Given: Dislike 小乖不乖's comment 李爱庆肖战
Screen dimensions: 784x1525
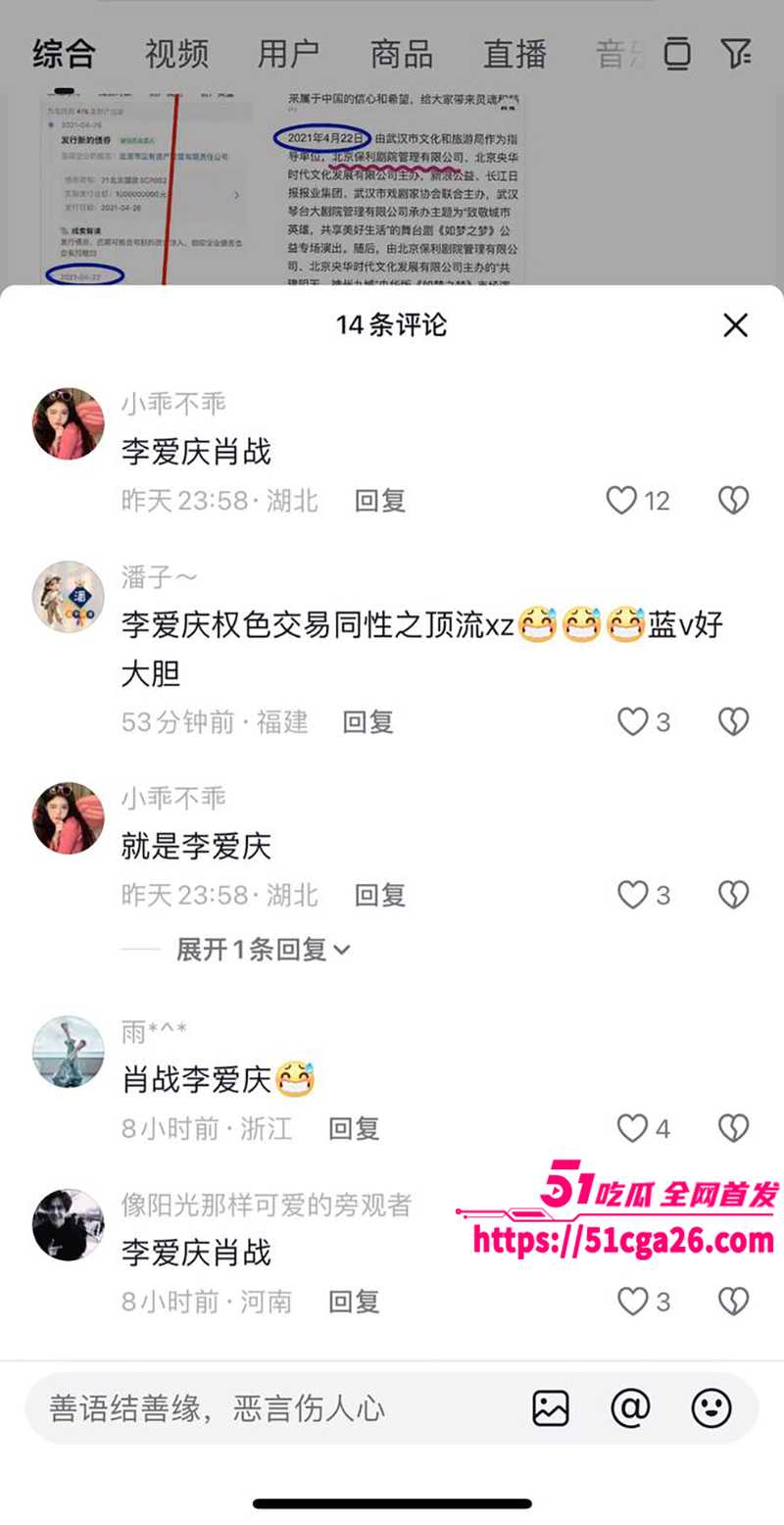Looking at the screenshot, I should 733,501.
